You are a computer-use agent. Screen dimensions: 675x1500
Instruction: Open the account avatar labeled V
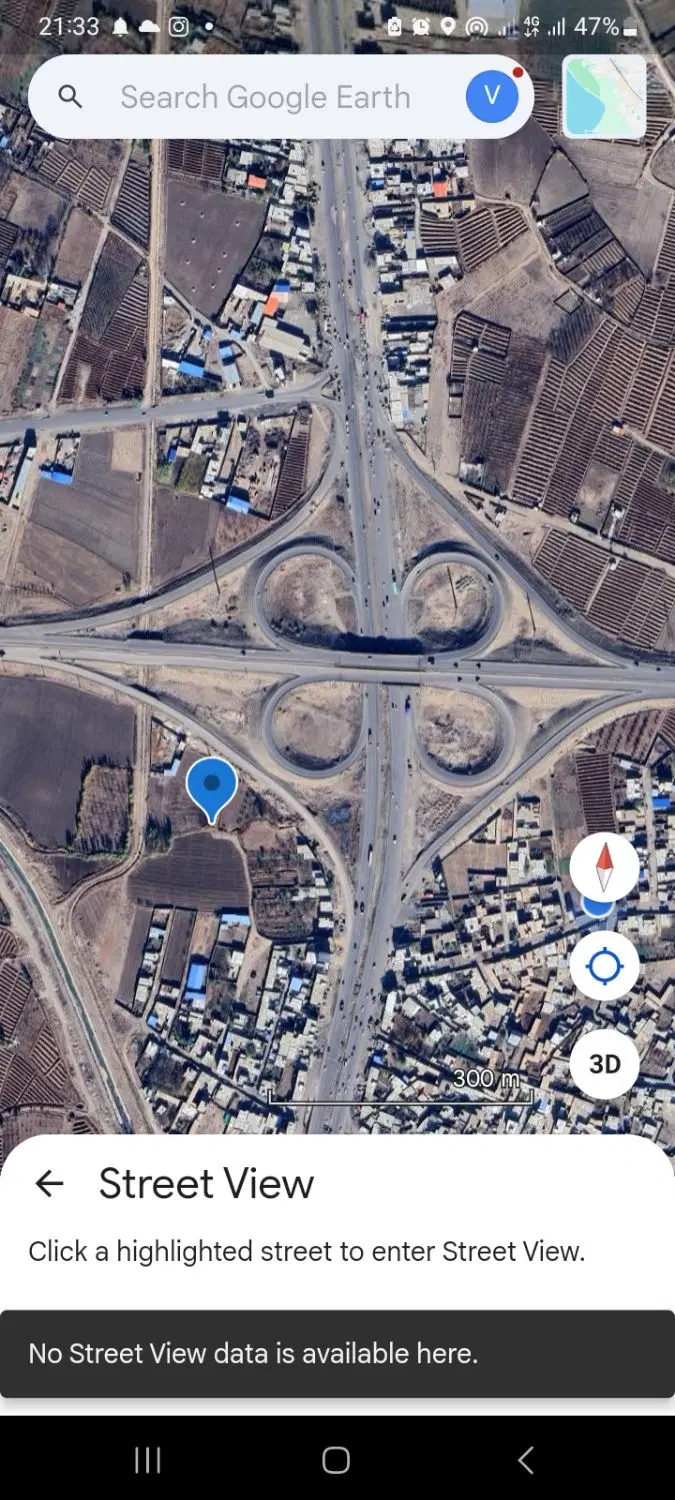[x=492, y=96]
